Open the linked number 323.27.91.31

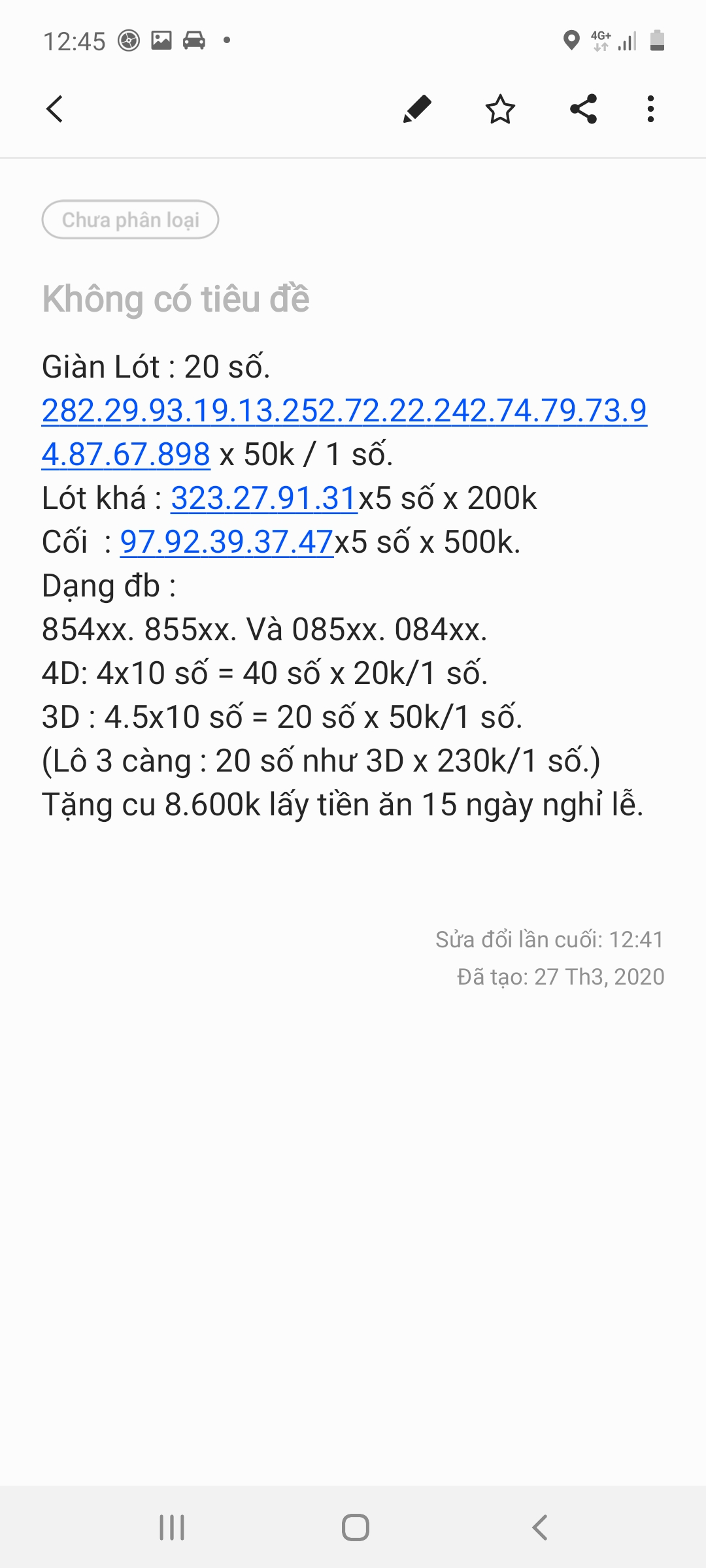[264, 498]
